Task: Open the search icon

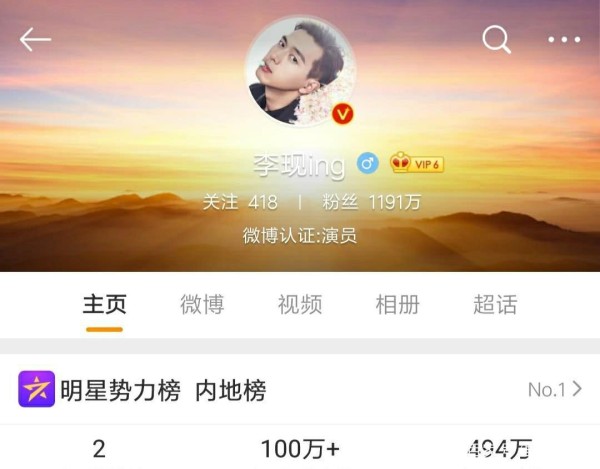Action: coord(496,40)
